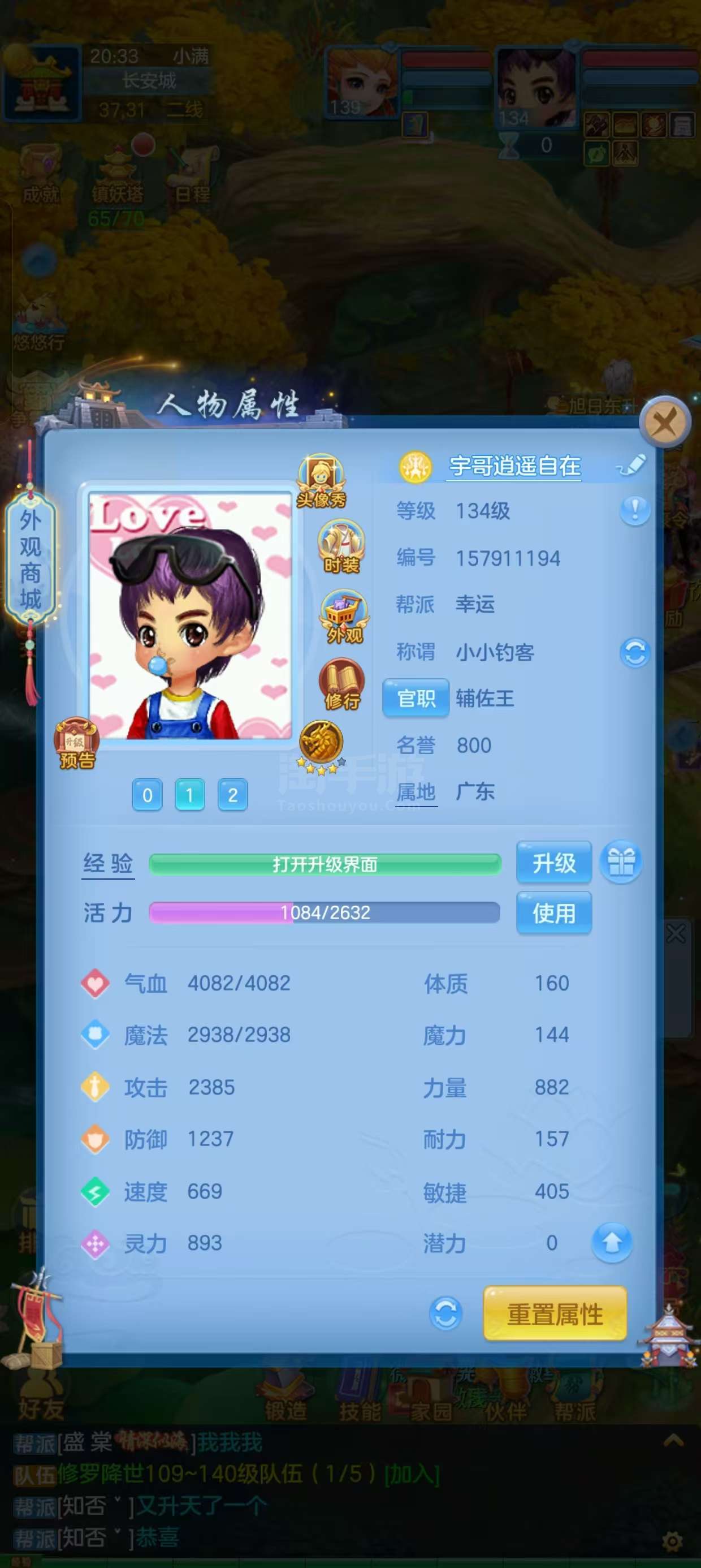Image resolution: width=701 pixels, height=1568 pixels.
Task: Open the 外观商城 side tab
Action: (x=31, y=560)
